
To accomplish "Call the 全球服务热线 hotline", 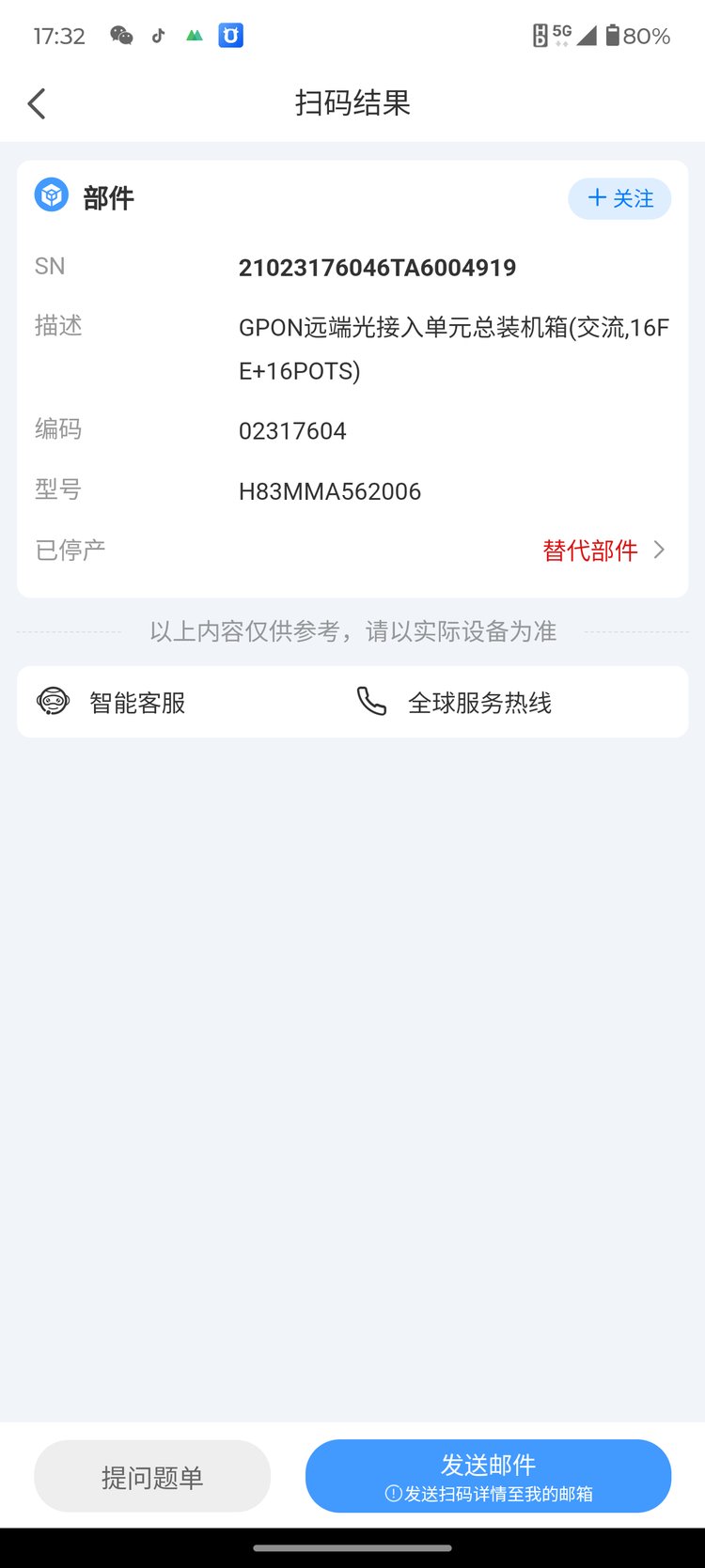I will [456, 703].
